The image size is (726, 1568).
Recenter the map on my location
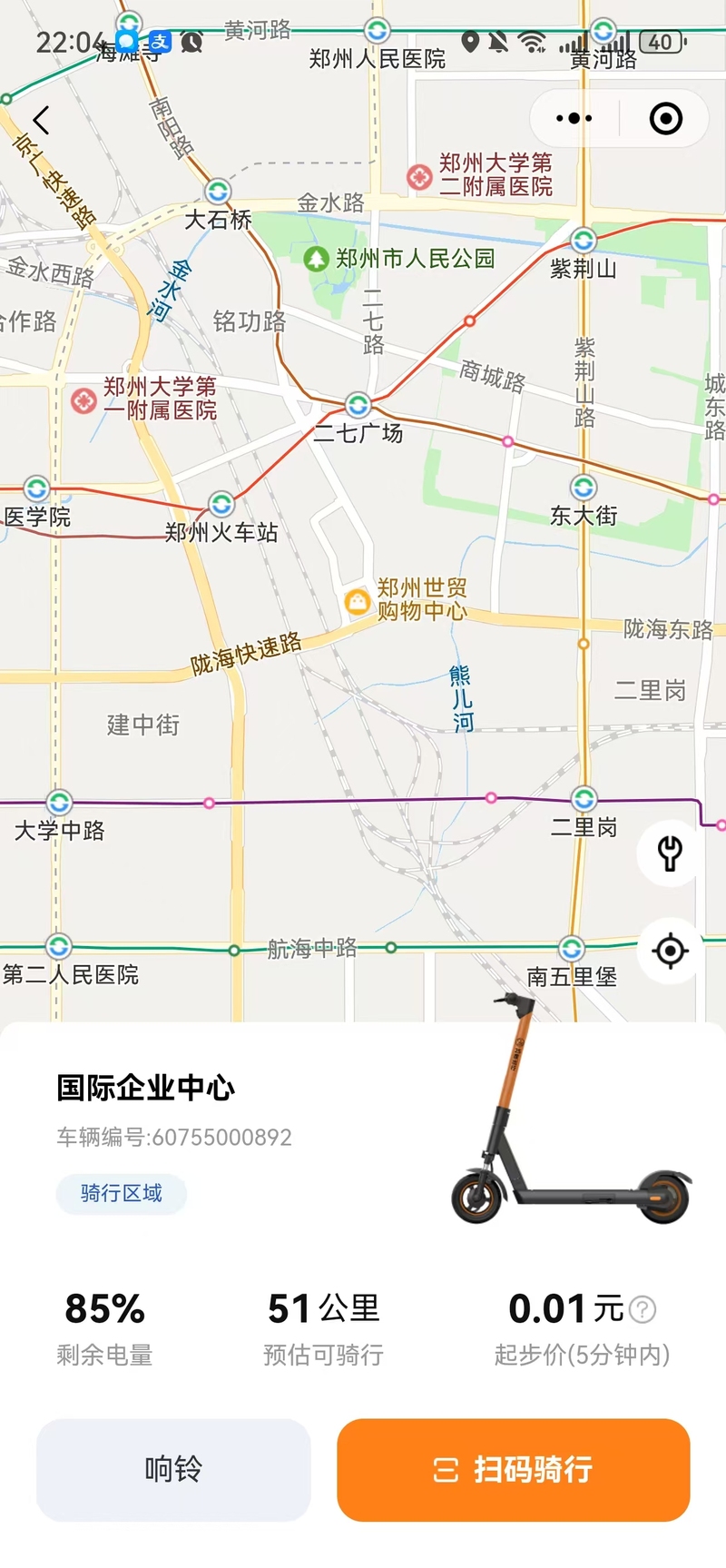pos(670,951)
